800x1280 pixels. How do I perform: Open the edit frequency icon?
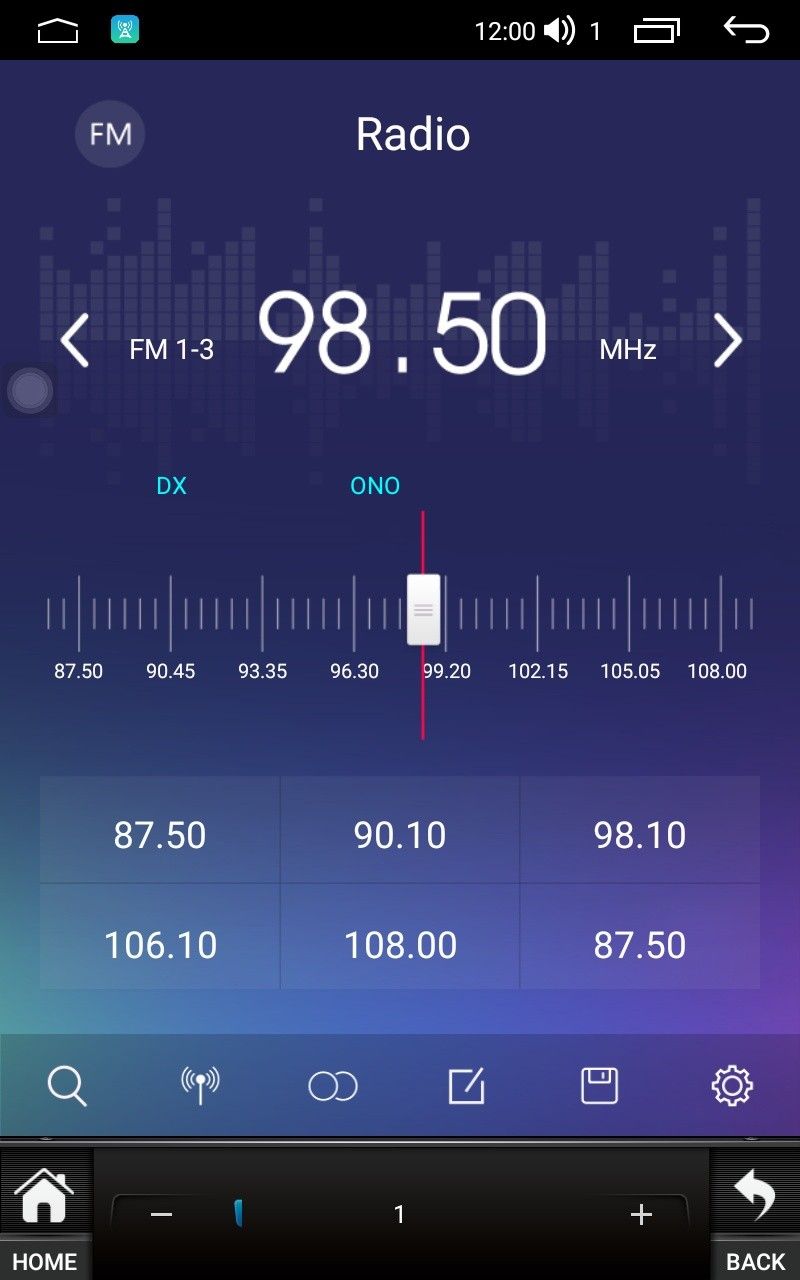[x=466, y=1086]
